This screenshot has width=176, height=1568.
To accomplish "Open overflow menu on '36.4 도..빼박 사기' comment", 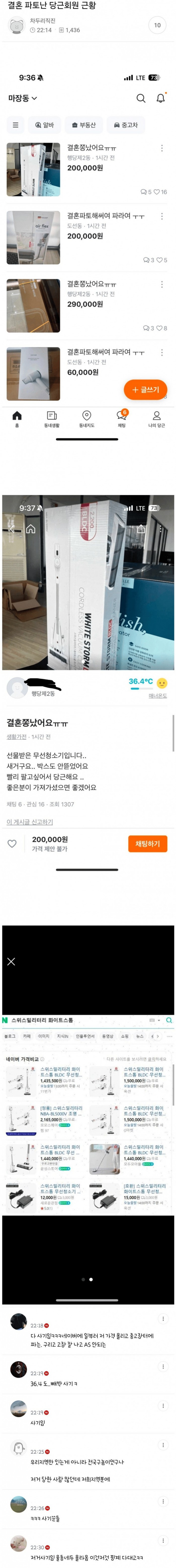I will [163, 1366].
